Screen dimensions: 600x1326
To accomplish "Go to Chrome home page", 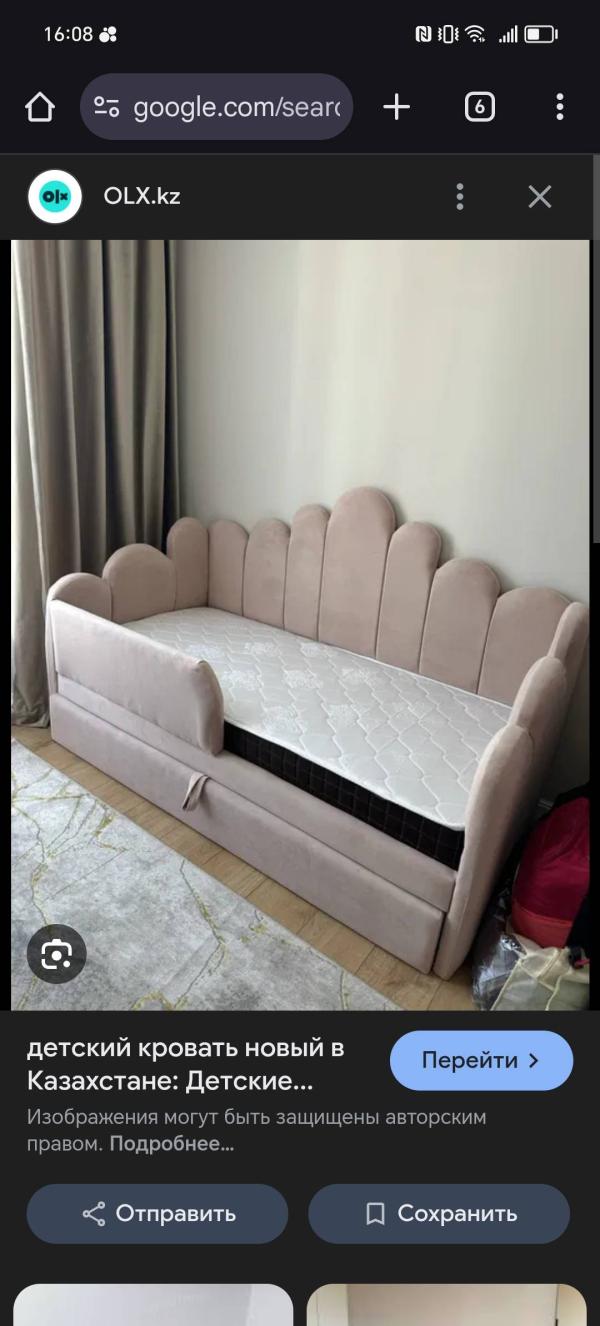I will tap(40, 107).
